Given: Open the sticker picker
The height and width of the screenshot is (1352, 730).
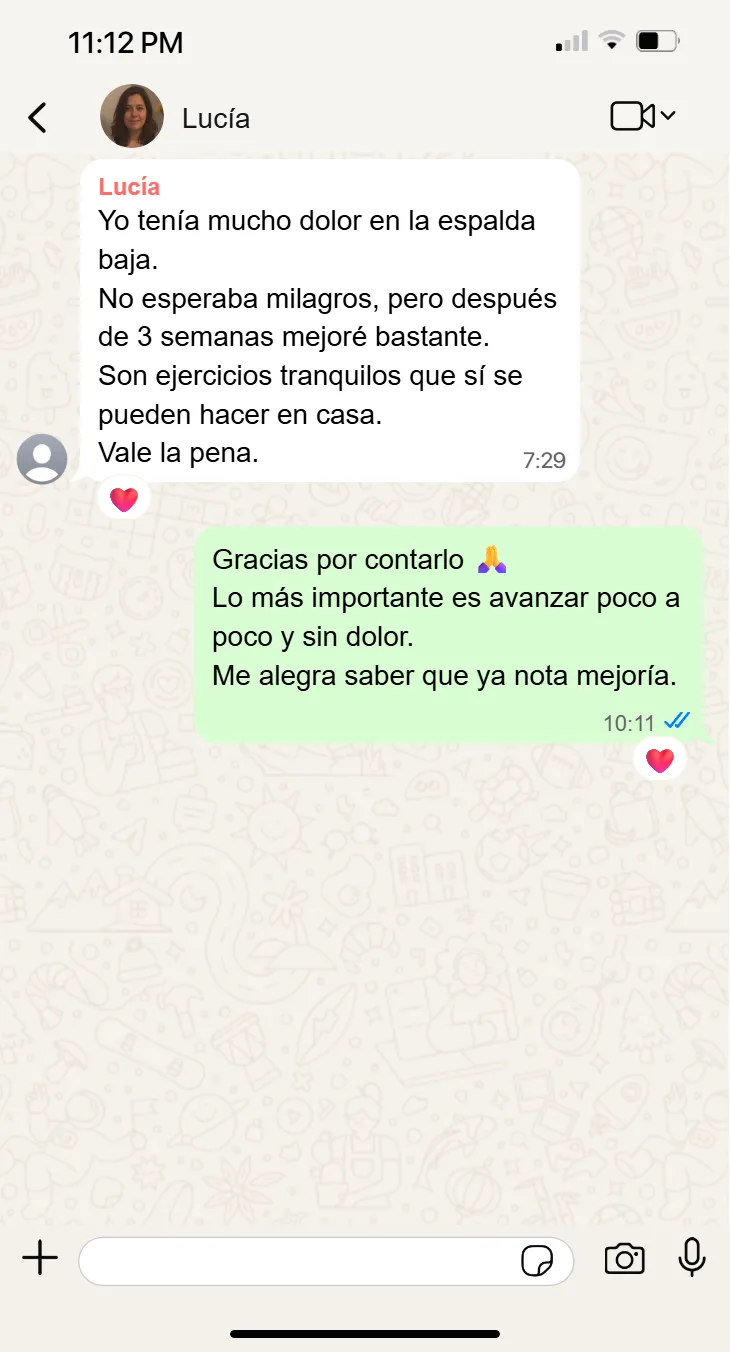Looking at the screenshot, I should (x=537, y=1261).
